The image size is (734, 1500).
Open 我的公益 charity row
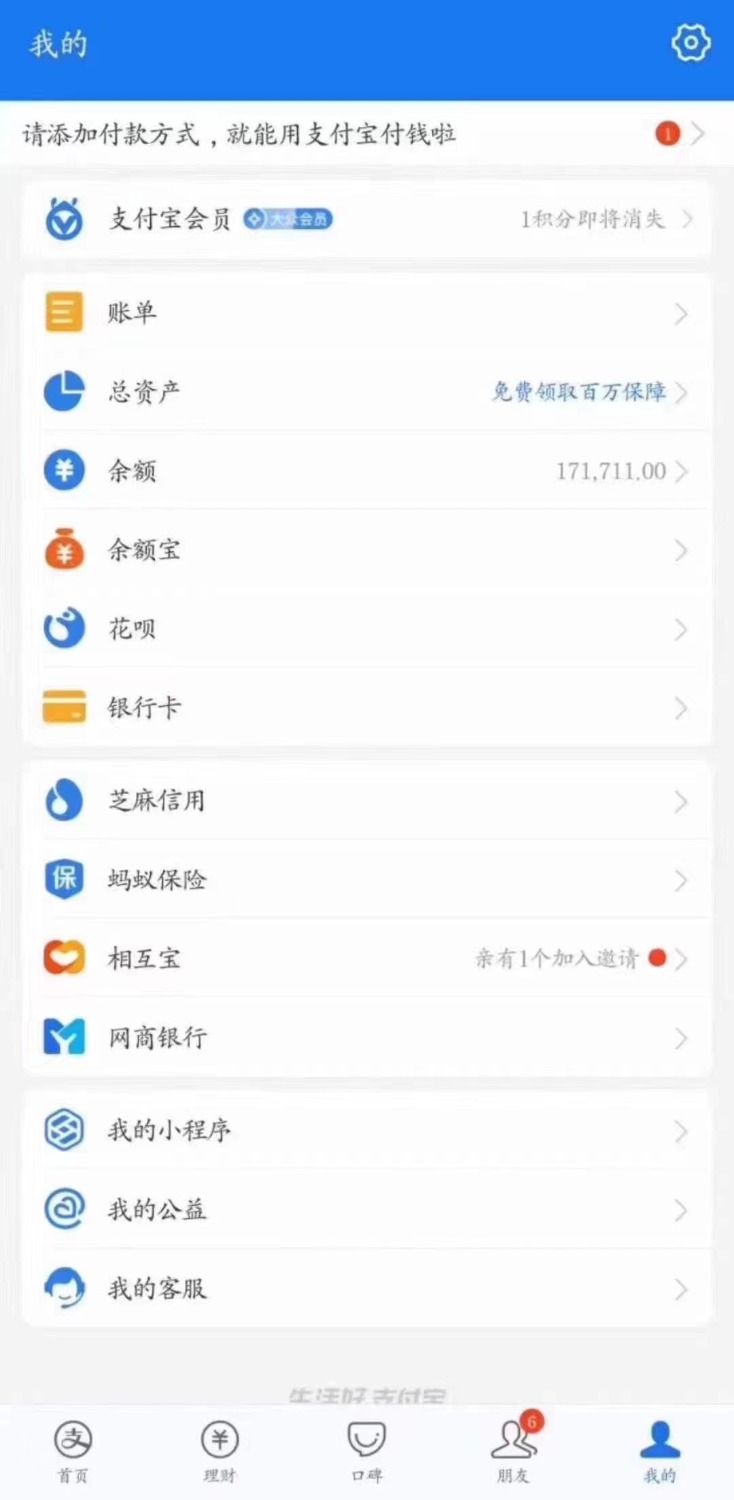click(366, 1210)
